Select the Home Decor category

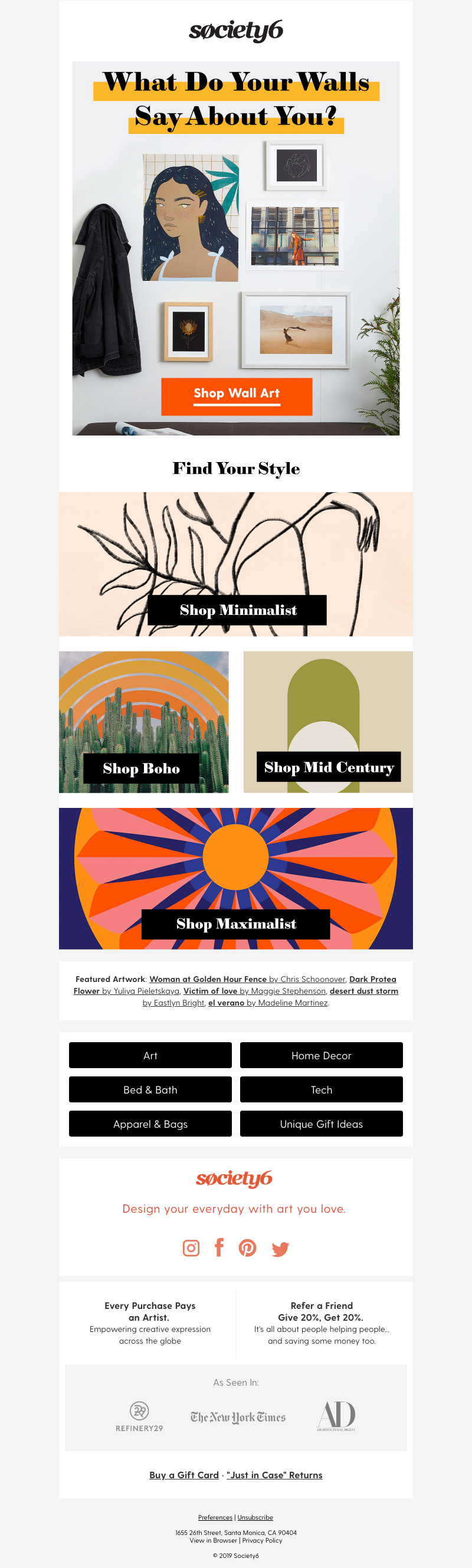click(x=321, y=1056)
